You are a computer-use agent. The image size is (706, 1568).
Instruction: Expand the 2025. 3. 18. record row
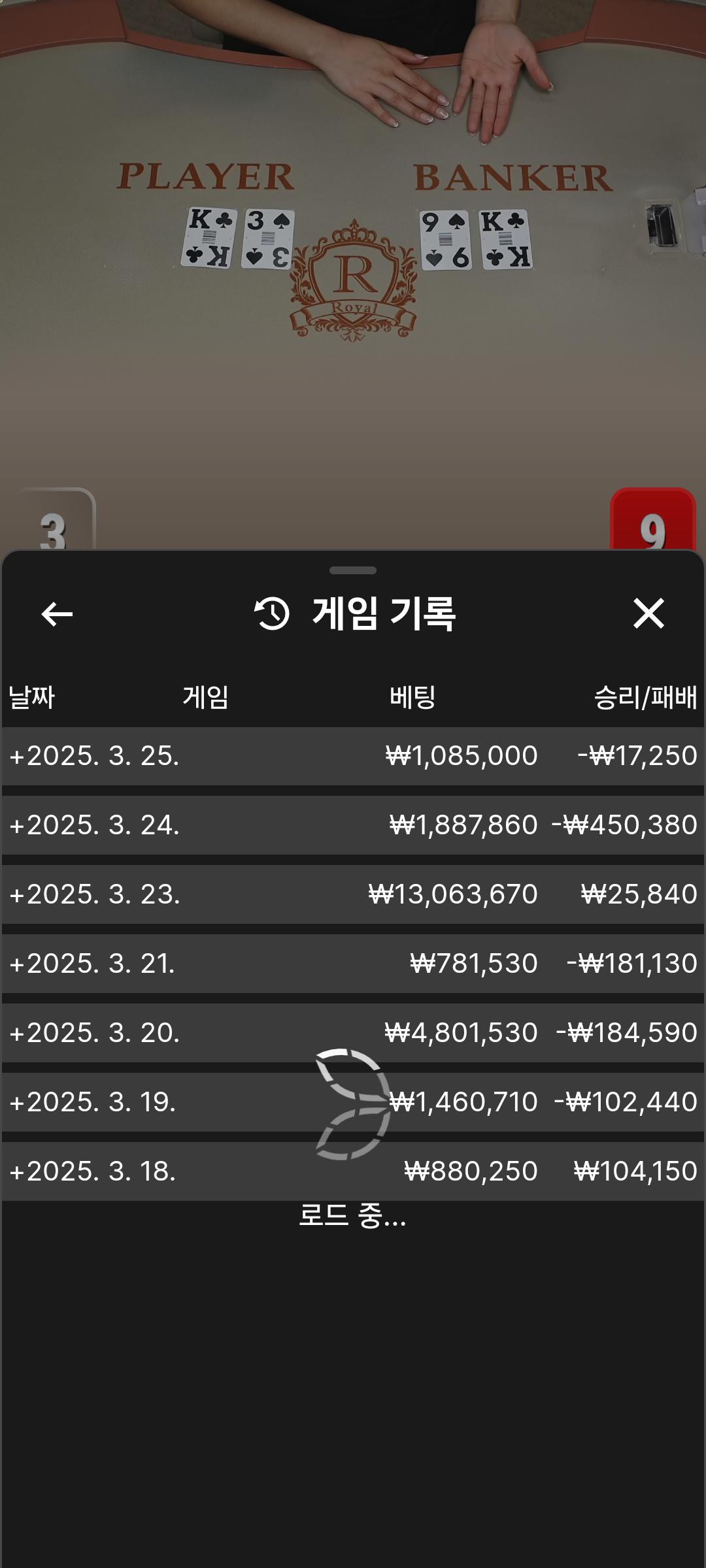[17, 1172]
